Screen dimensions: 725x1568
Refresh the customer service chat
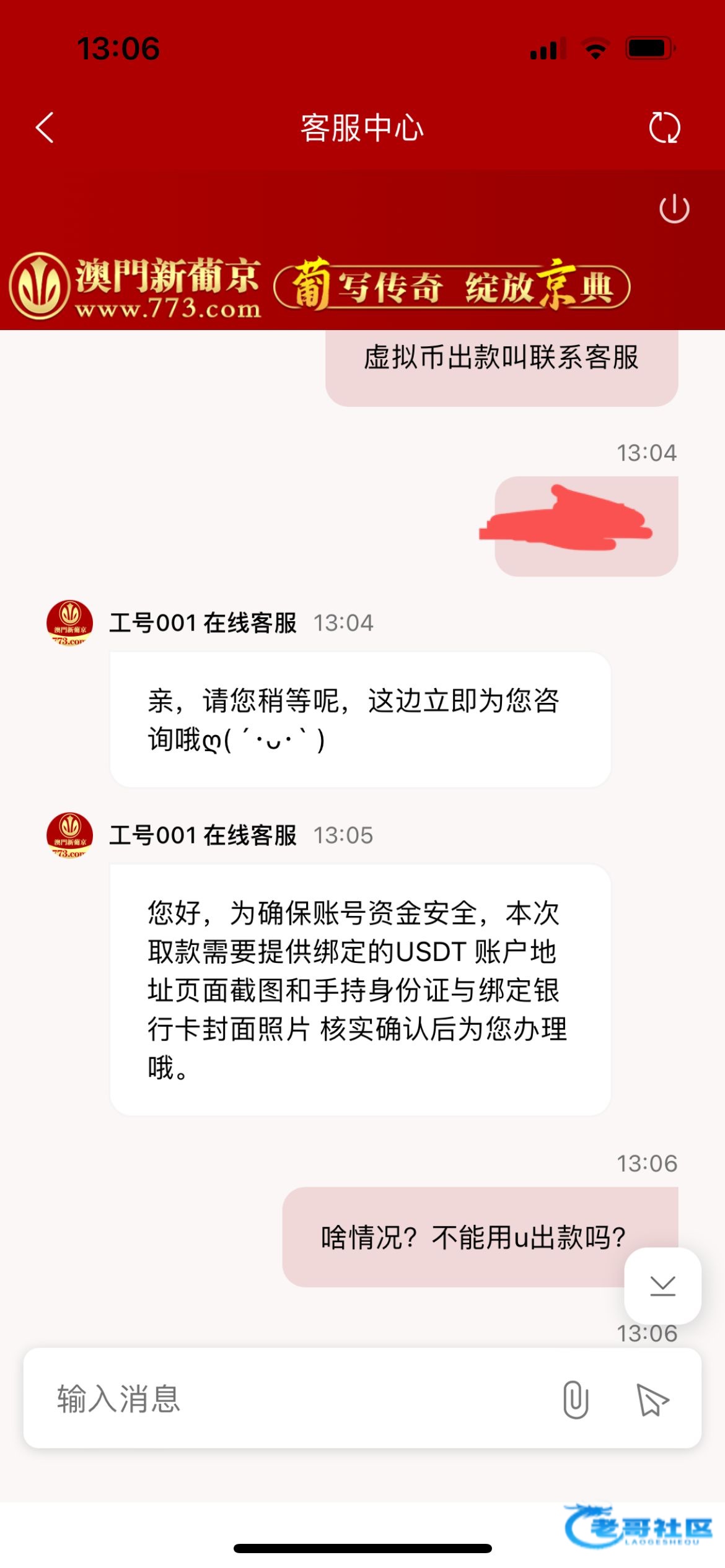664,128
